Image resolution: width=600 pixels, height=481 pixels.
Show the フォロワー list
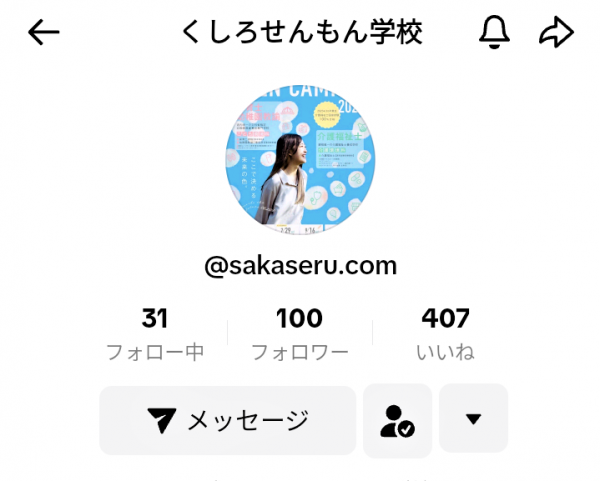tap(299, 334)
